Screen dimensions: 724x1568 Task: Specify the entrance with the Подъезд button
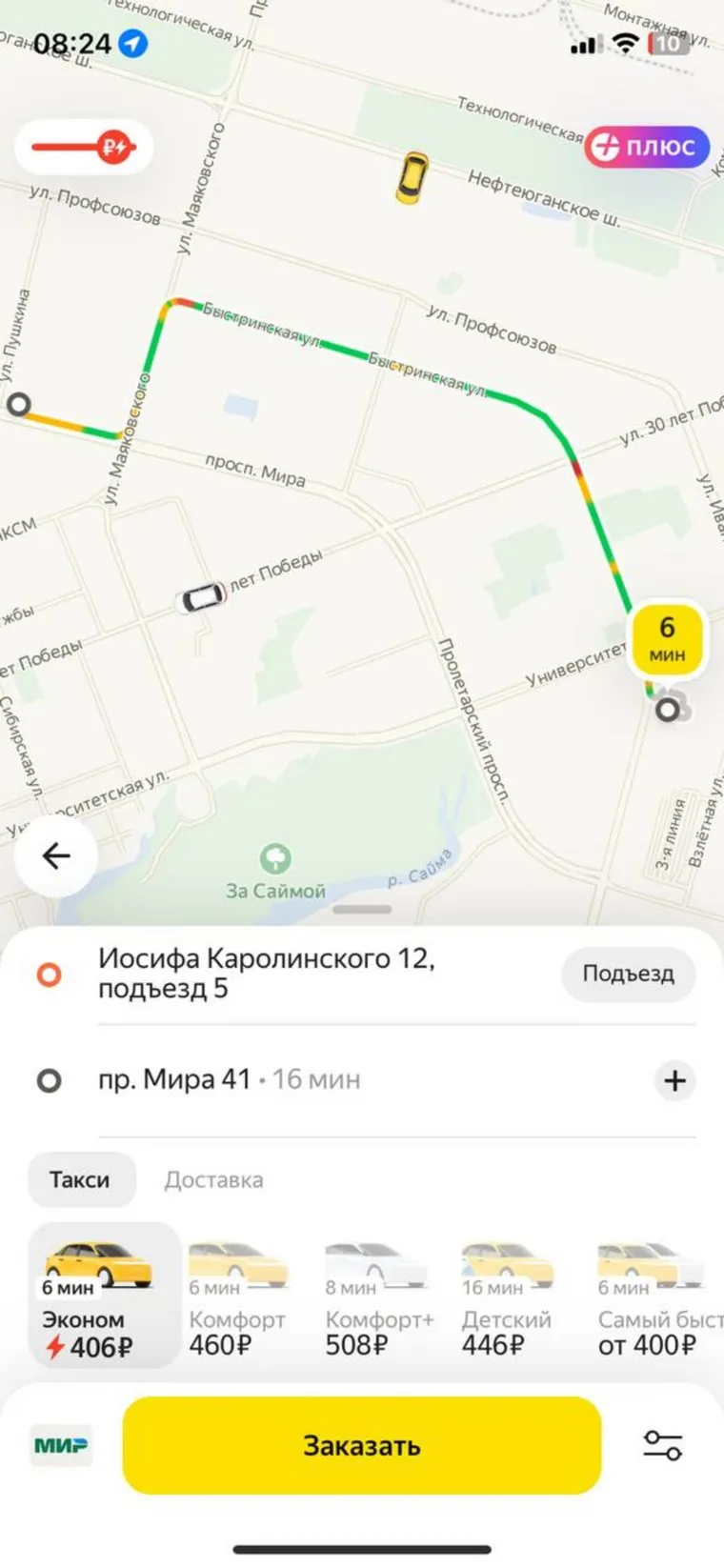click(628, 974)
